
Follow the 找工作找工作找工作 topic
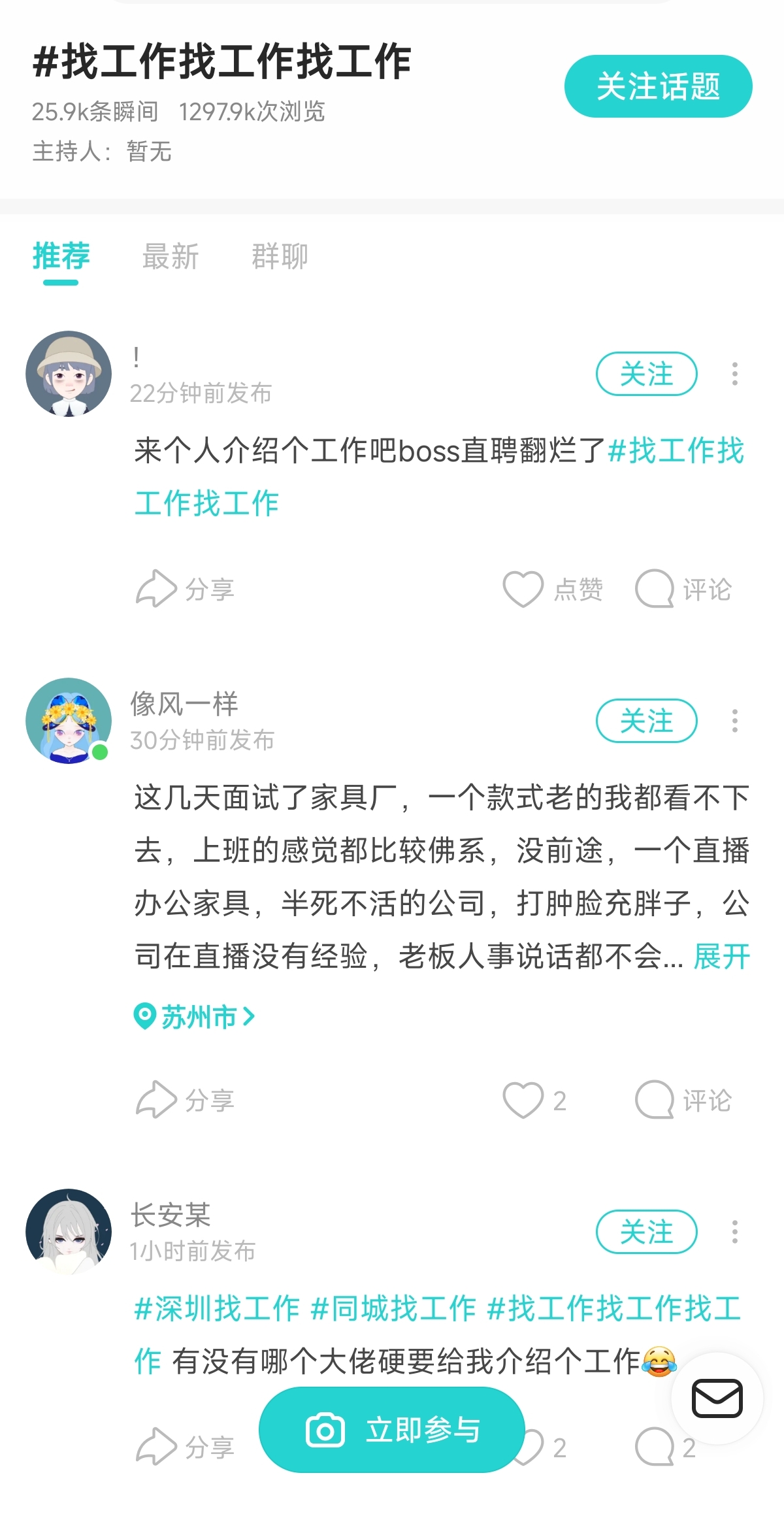click(x=658, y=86)
